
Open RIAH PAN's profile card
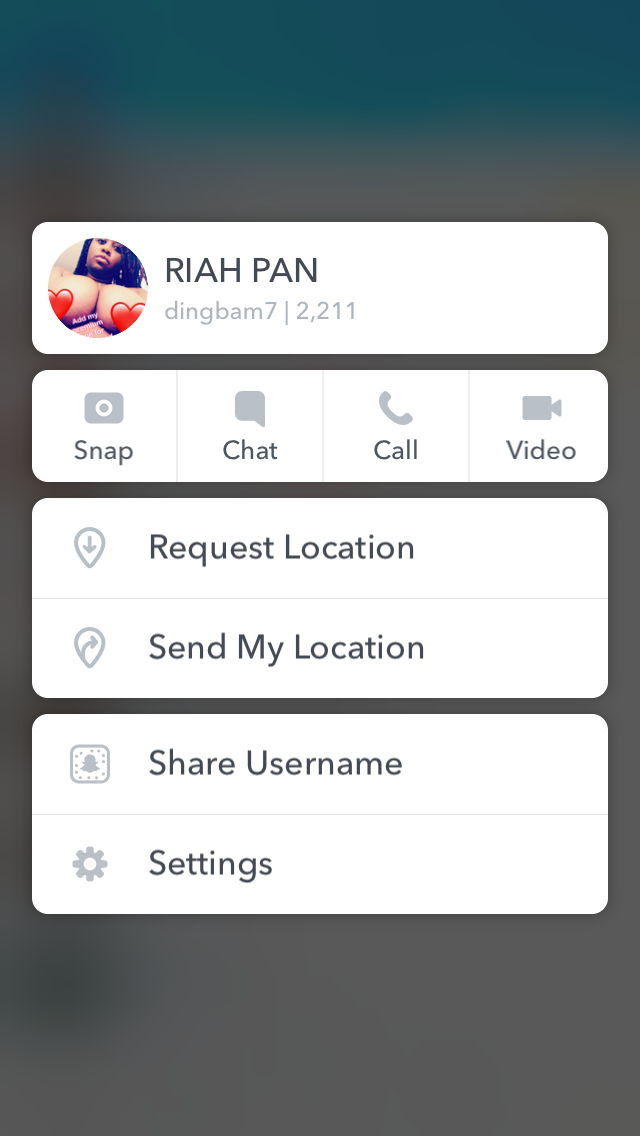[319, 288]
